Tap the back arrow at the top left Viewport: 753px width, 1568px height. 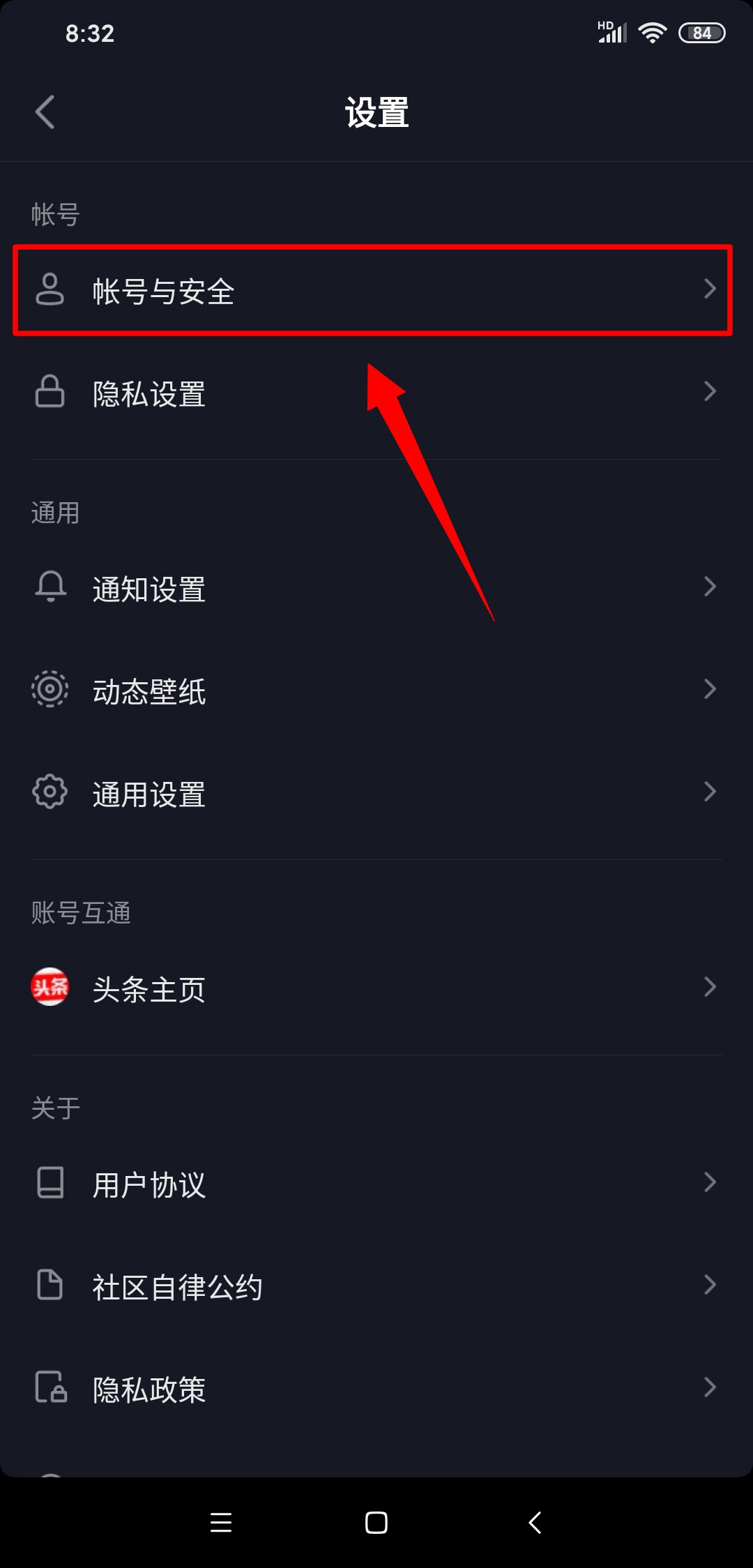click(46, 112)
